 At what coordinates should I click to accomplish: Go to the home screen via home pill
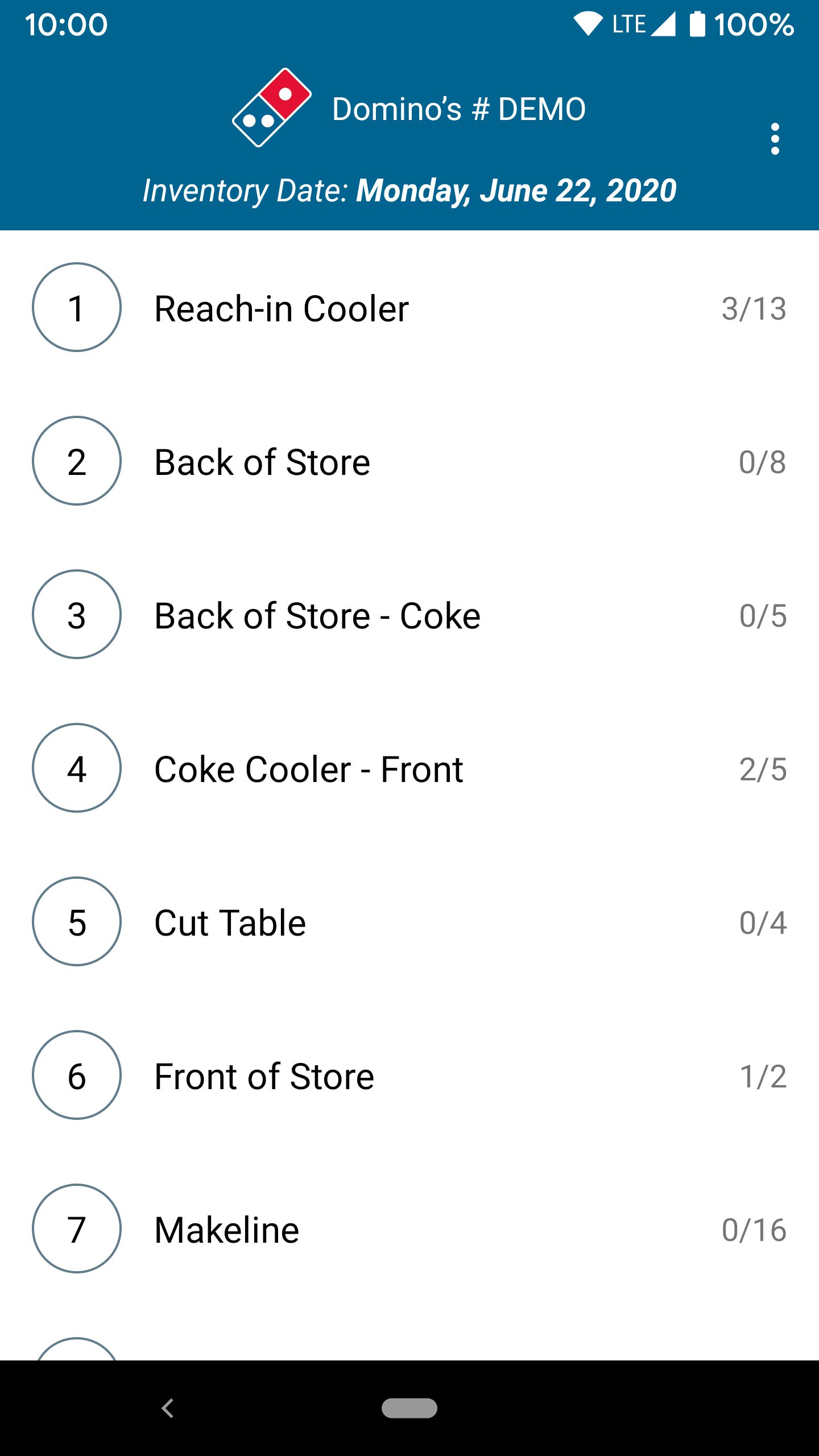[x=409, y=1408]
